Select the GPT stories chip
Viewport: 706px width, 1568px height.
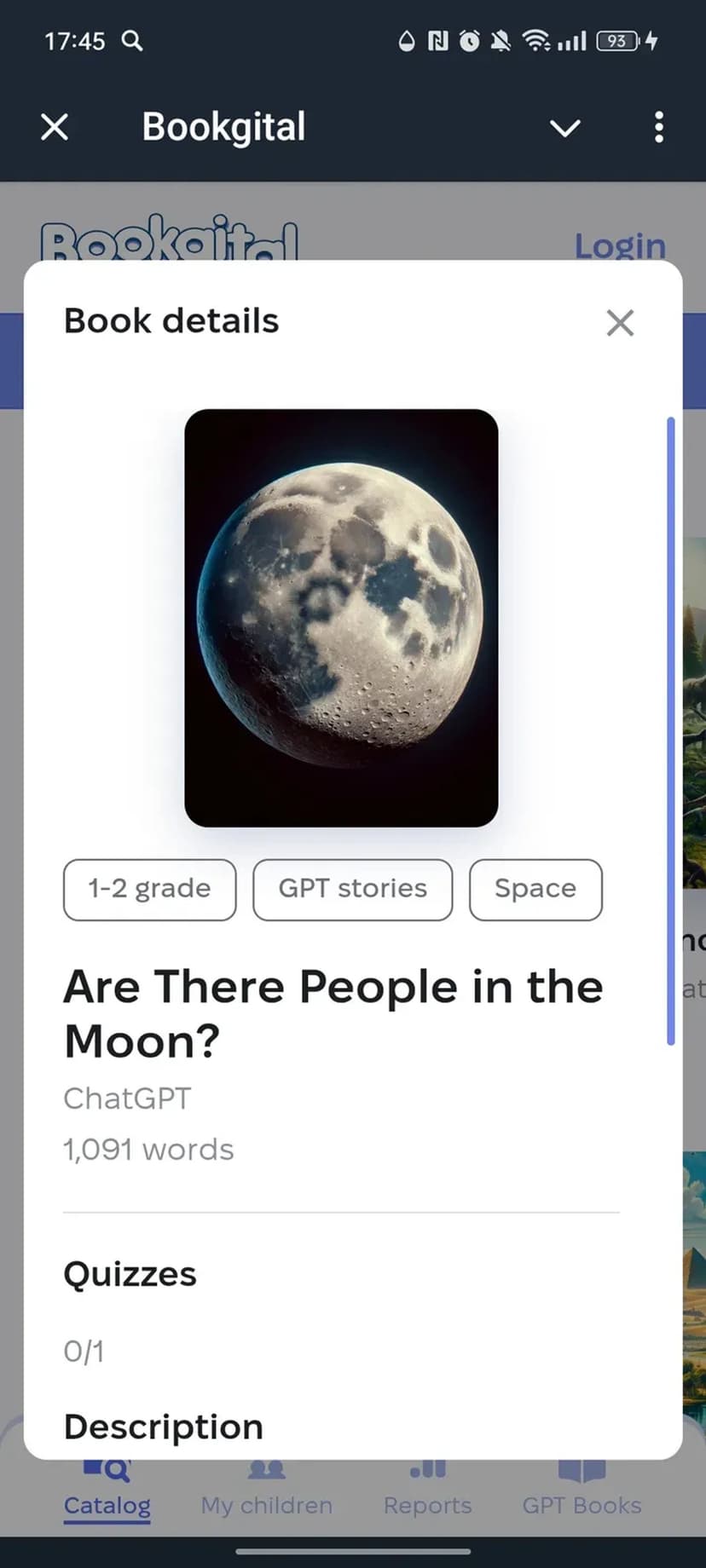tap(352, 889)
